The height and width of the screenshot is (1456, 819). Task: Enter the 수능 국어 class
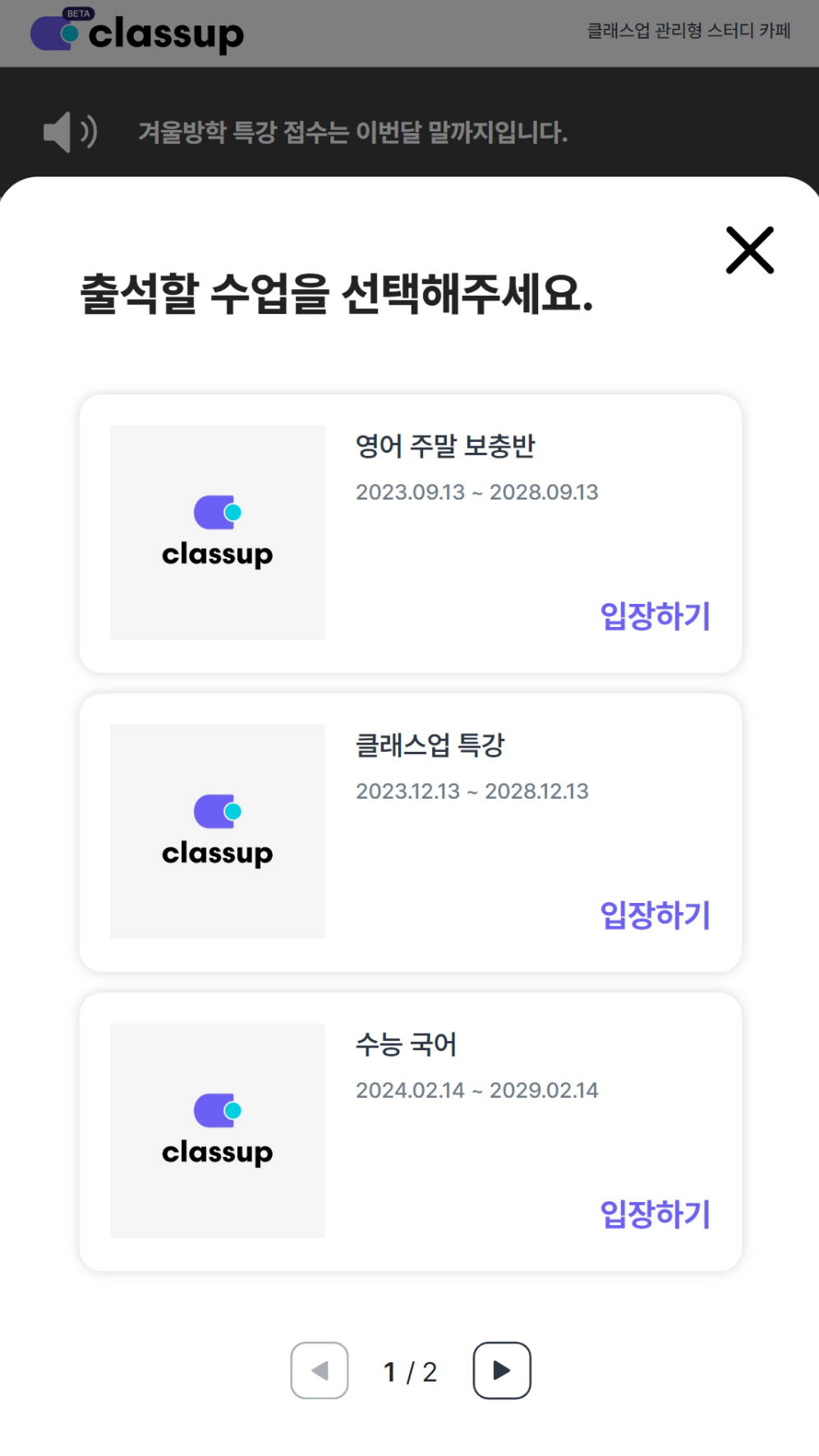[x=655, y=1214]
